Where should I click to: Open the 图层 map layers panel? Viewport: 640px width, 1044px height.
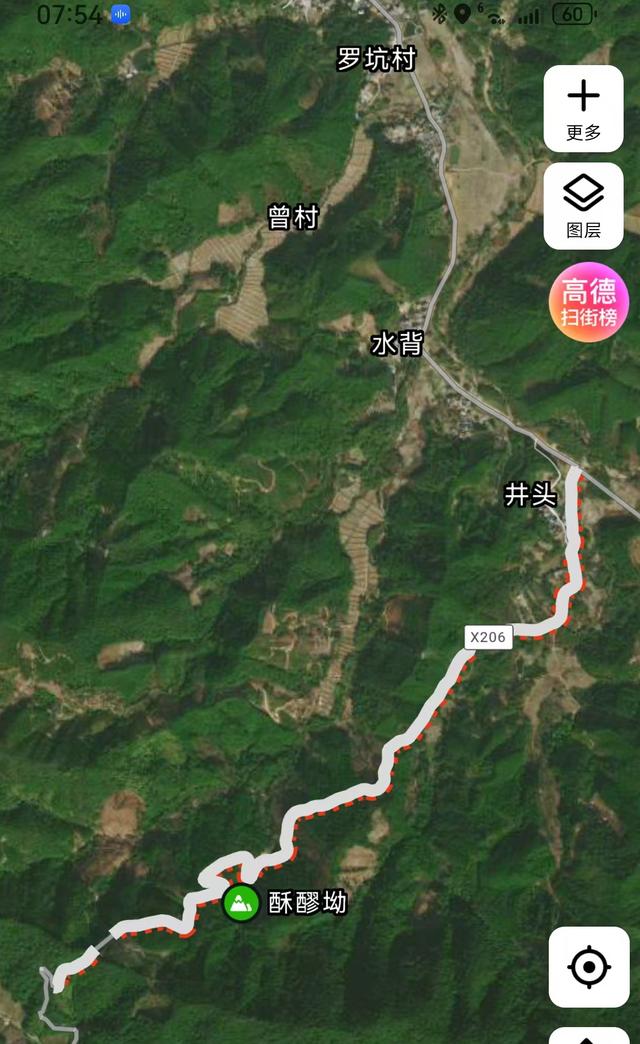[584, 205]
